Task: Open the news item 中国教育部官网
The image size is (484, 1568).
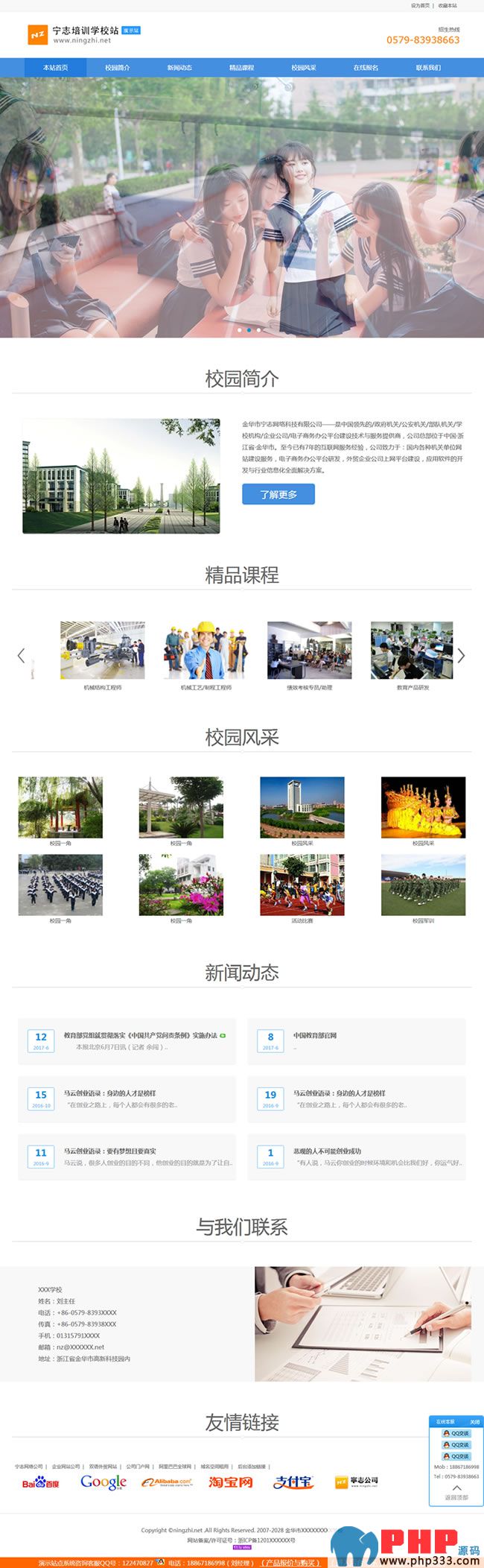Action: tap(315, 1036)
